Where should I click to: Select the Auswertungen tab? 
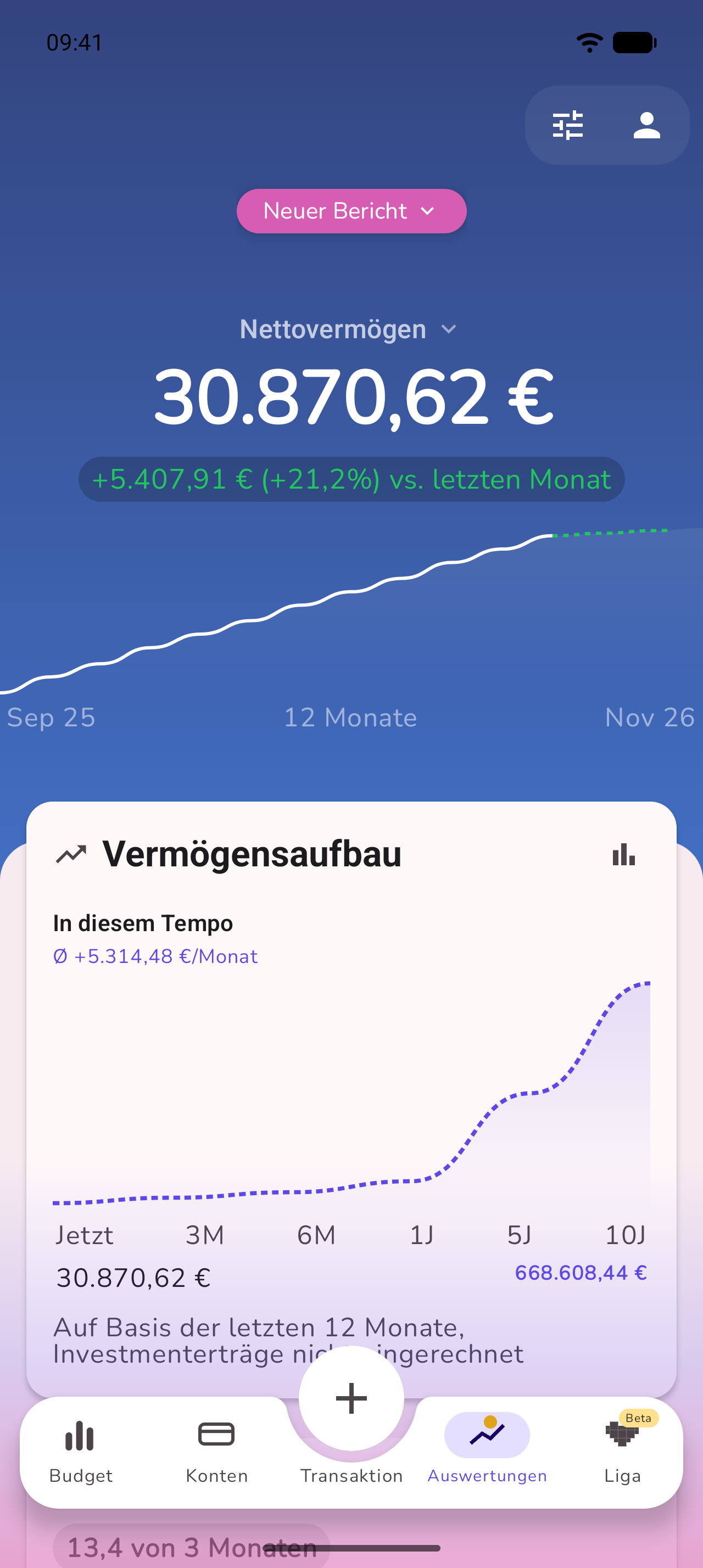pos(487,1452)
